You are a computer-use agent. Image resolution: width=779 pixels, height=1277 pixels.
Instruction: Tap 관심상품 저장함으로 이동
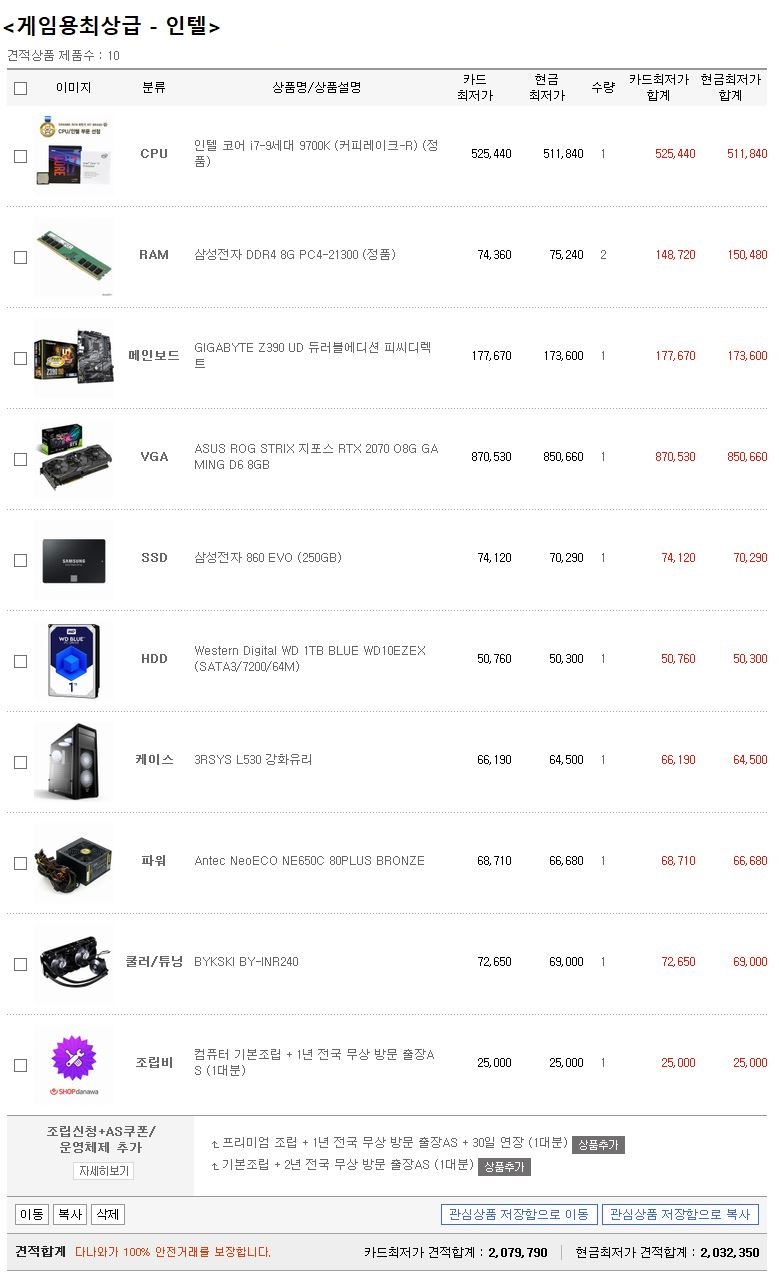pos(519,1214)
